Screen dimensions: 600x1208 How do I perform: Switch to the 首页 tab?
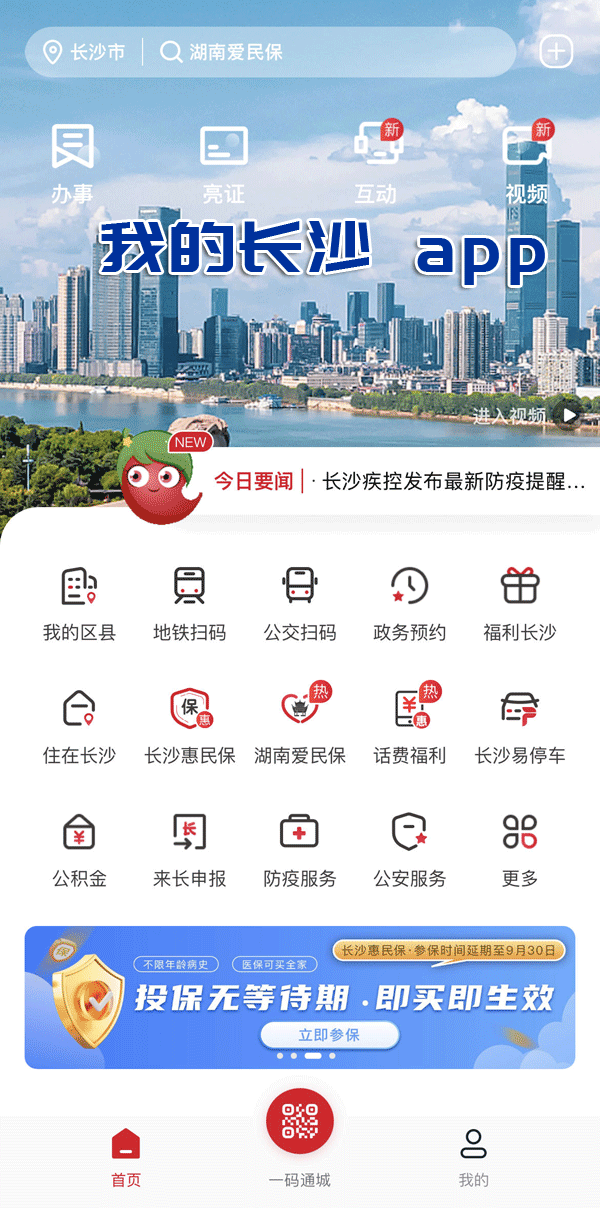point(126,1157)
